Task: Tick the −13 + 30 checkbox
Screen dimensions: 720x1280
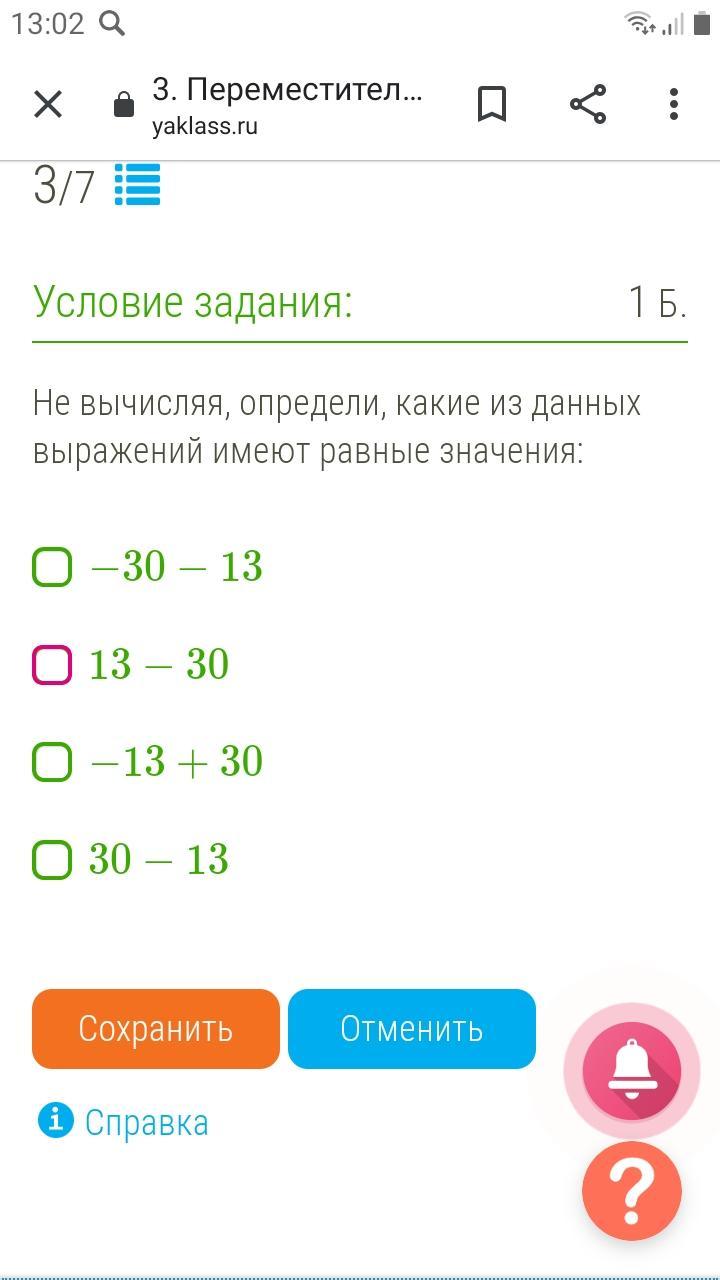Action: [x=52, y=762]
